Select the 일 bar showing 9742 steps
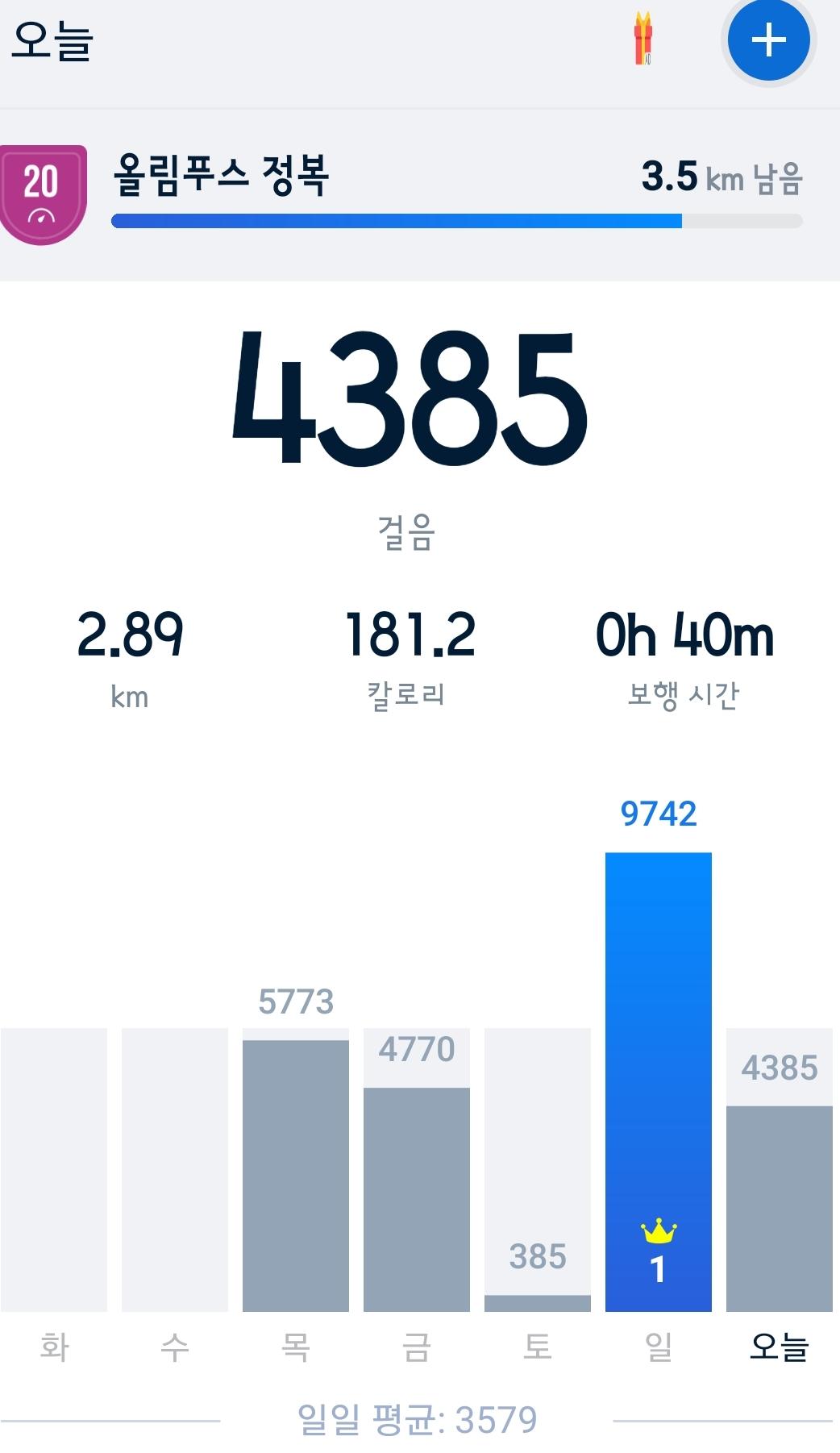Image resolution: width=840 pixels, height=1453 pixels. pyautogui.click(x=659, y=1080)
